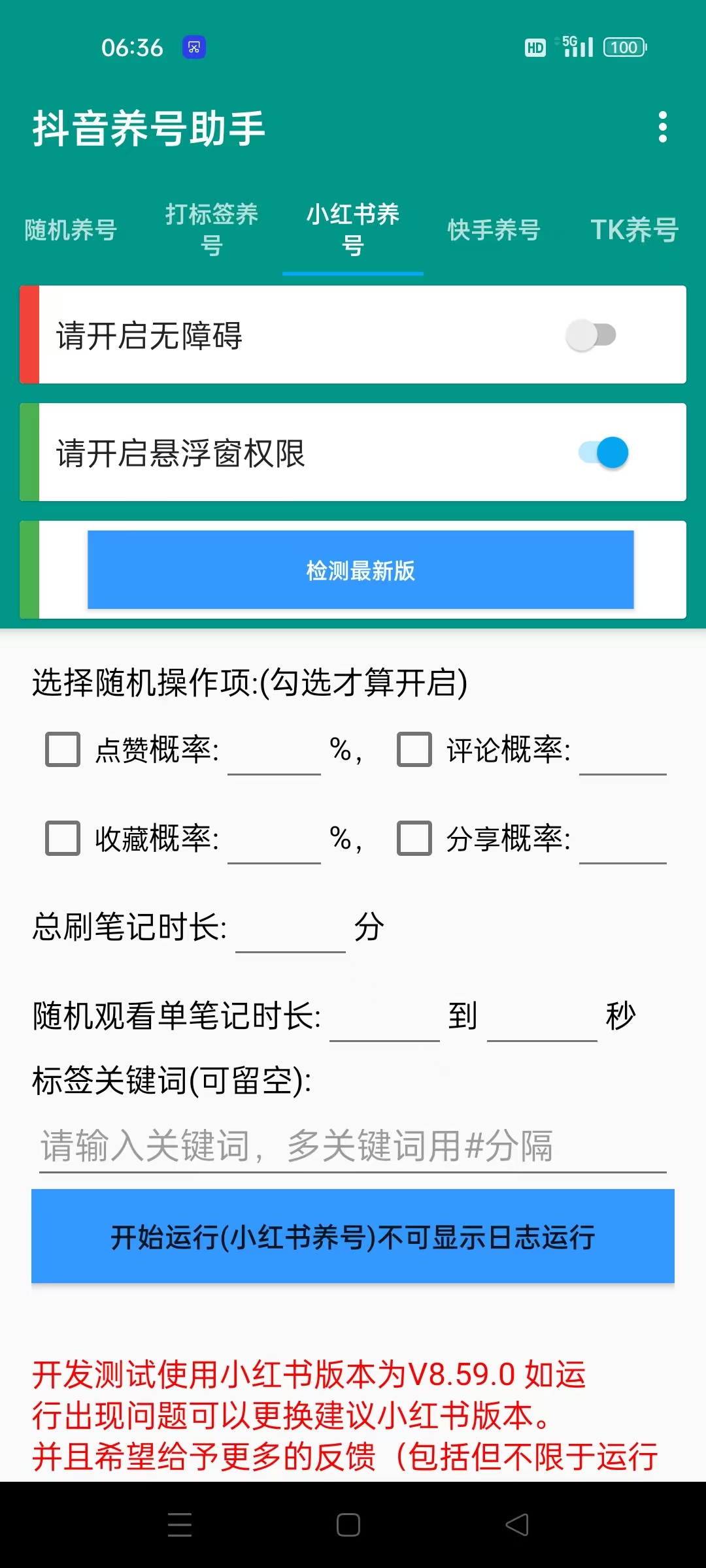Switch to the 快手养号 tab
This screenshot has width=706, height=1568.
click(x=494, y=230)
